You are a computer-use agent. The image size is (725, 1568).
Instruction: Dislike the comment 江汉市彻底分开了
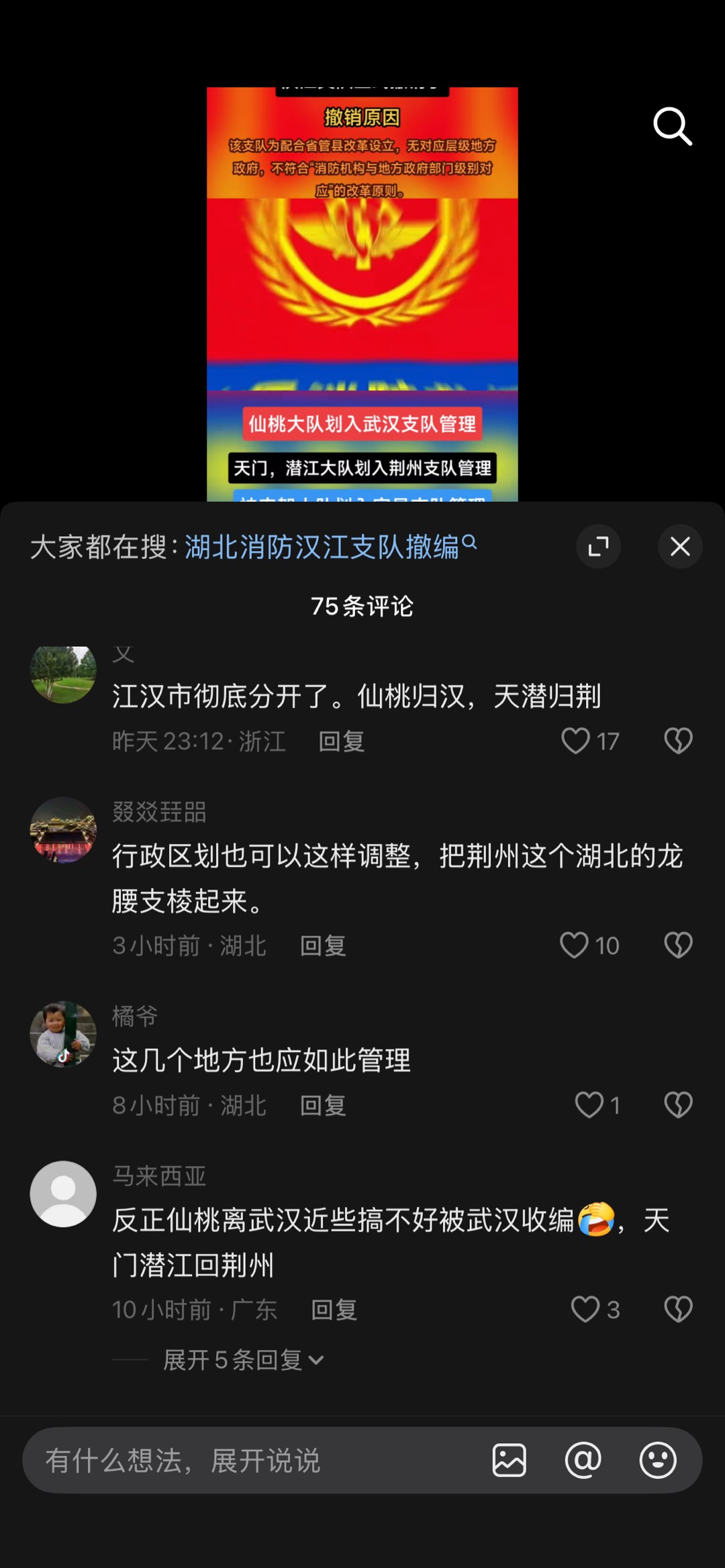coord(678,741)
